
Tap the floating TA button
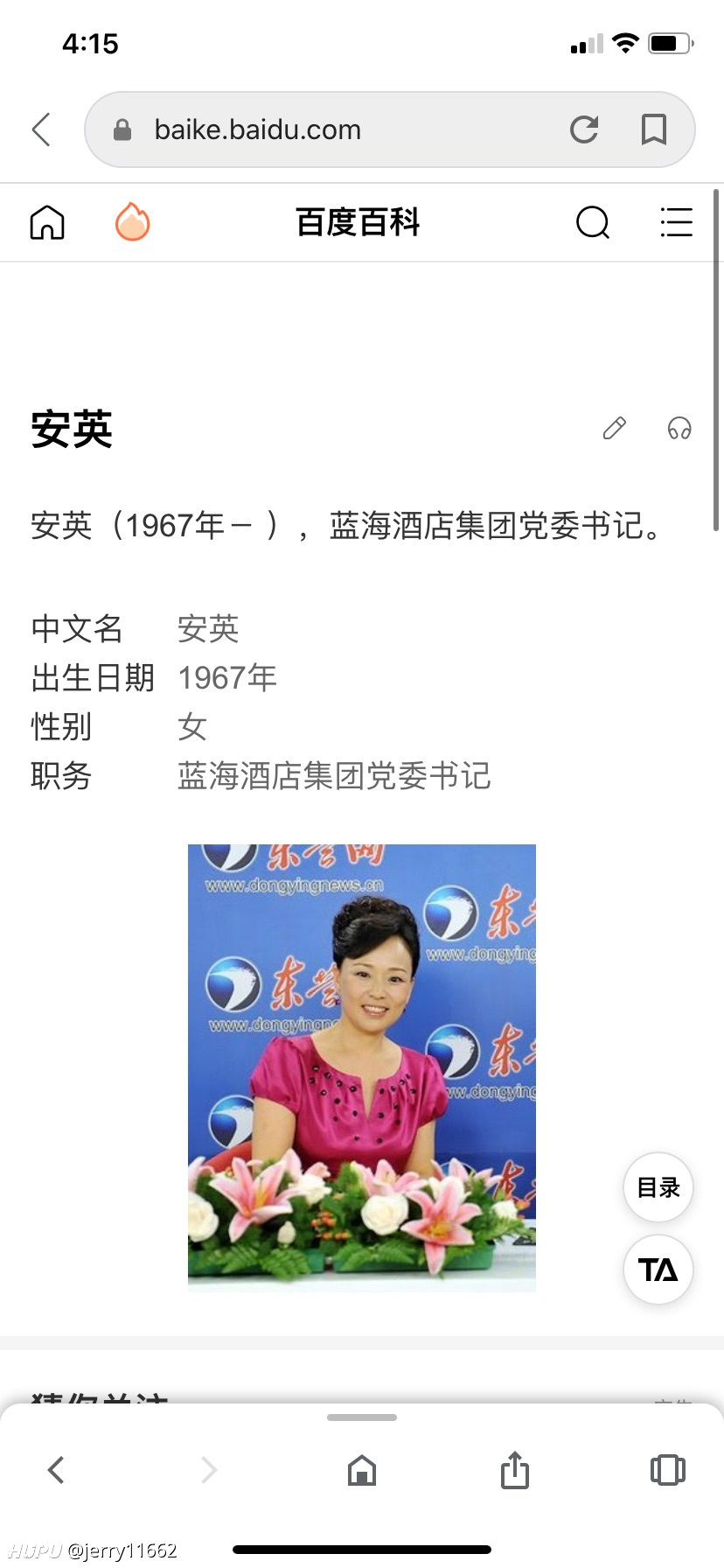click(x=658, y=1270)
